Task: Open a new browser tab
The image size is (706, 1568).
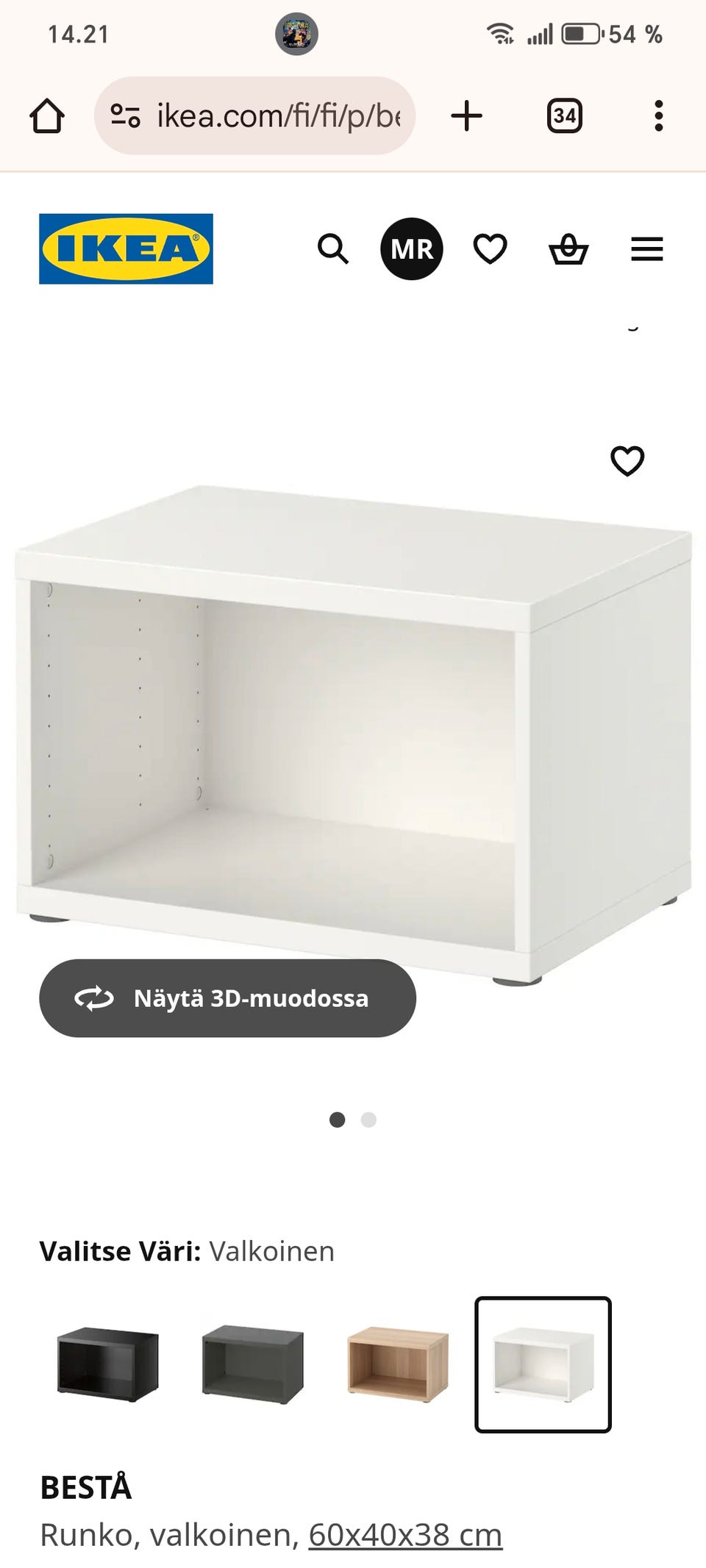Action: (x=466, y=116)
